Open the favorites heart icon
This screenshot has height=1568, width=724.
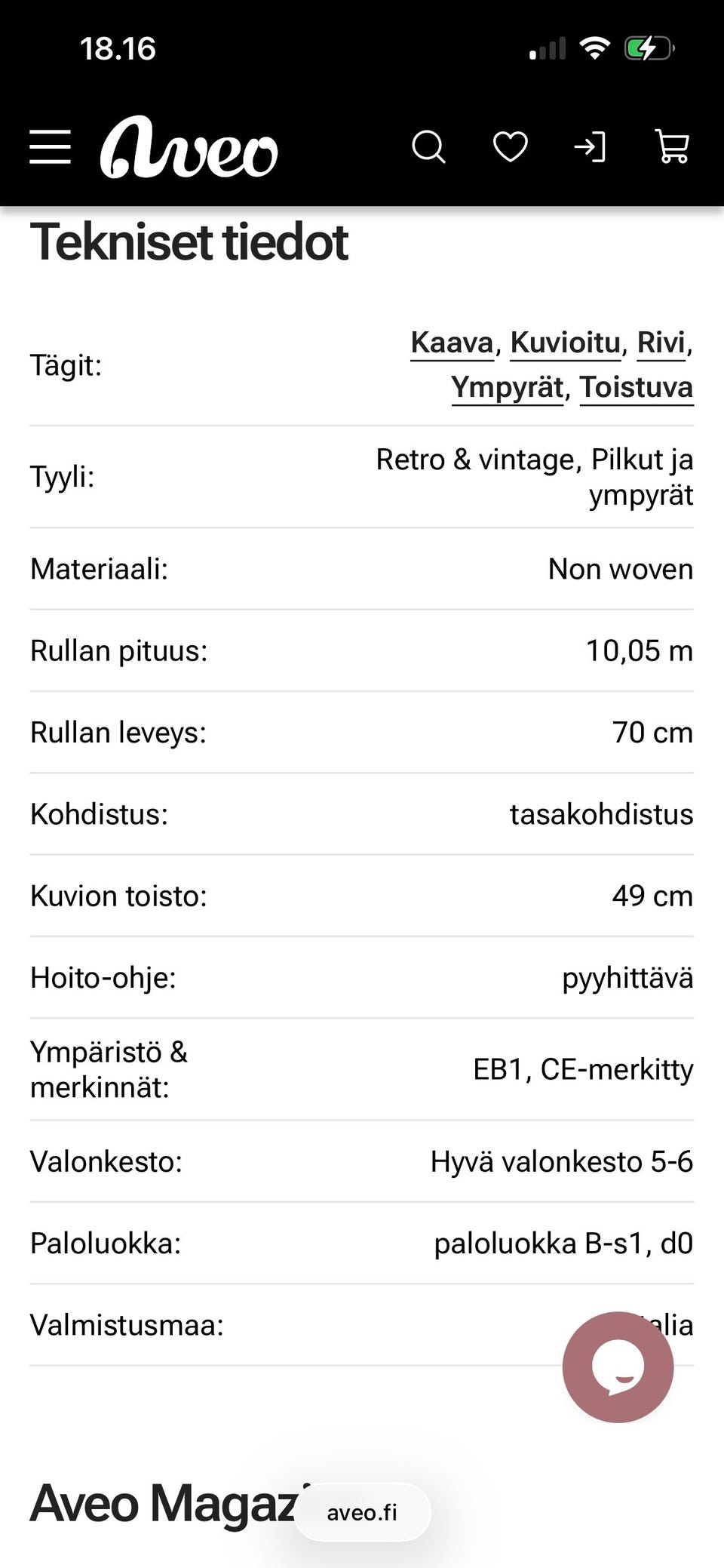pos(510,148)
